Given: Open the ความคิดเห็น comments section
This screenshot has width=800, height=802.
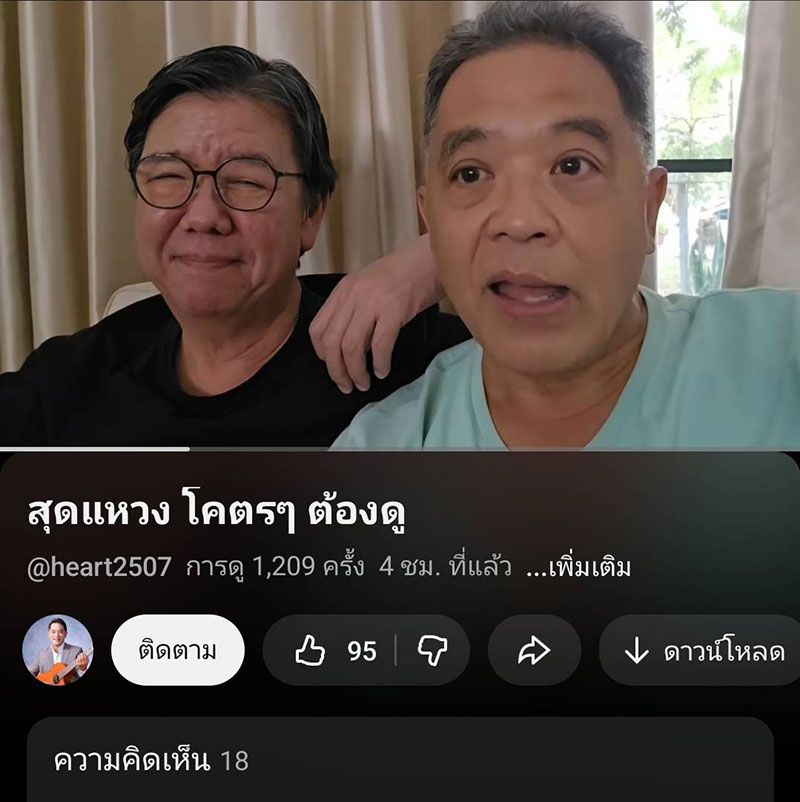Looking at the screenshot, I should coord(400,761).
